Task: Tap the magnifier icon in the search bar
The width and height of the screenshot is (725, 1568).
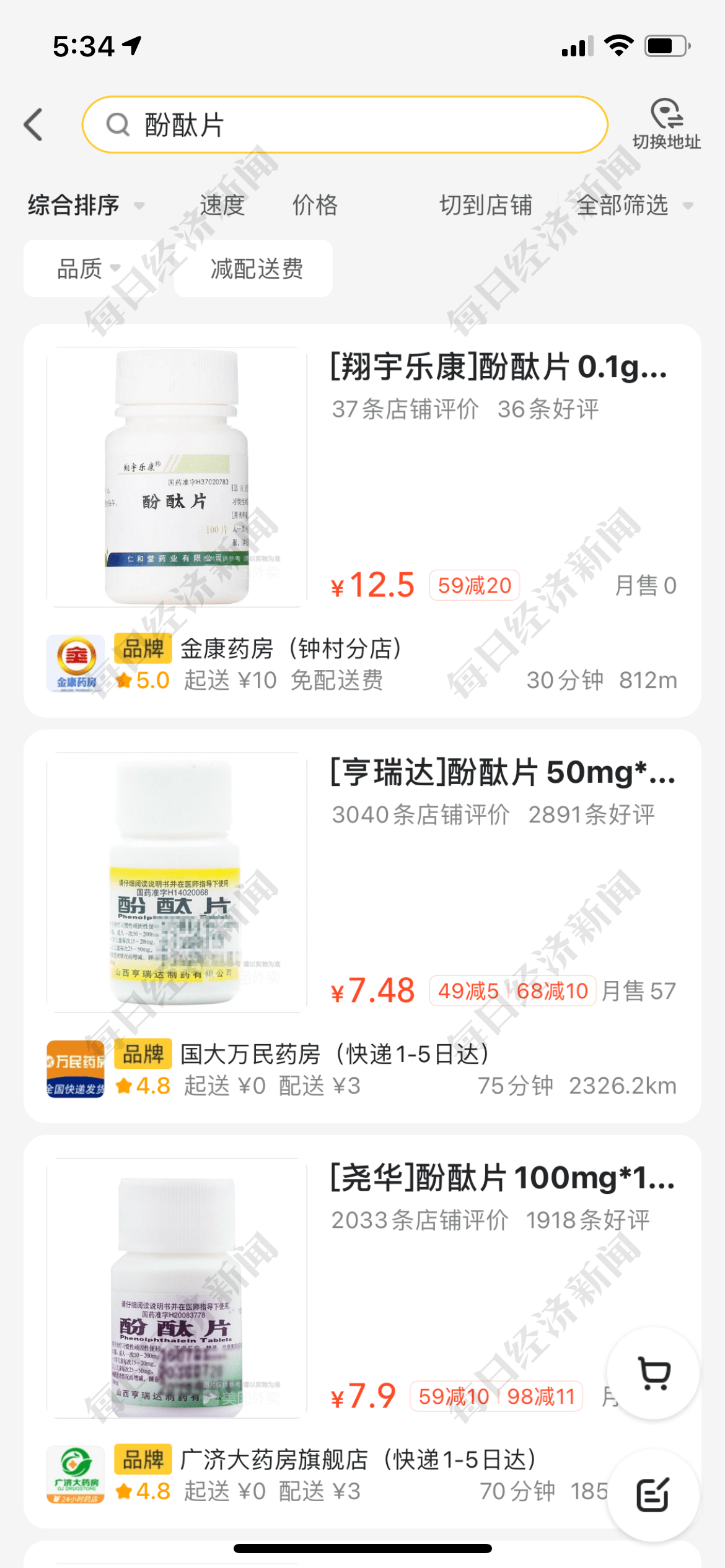Action: (118, 124)
